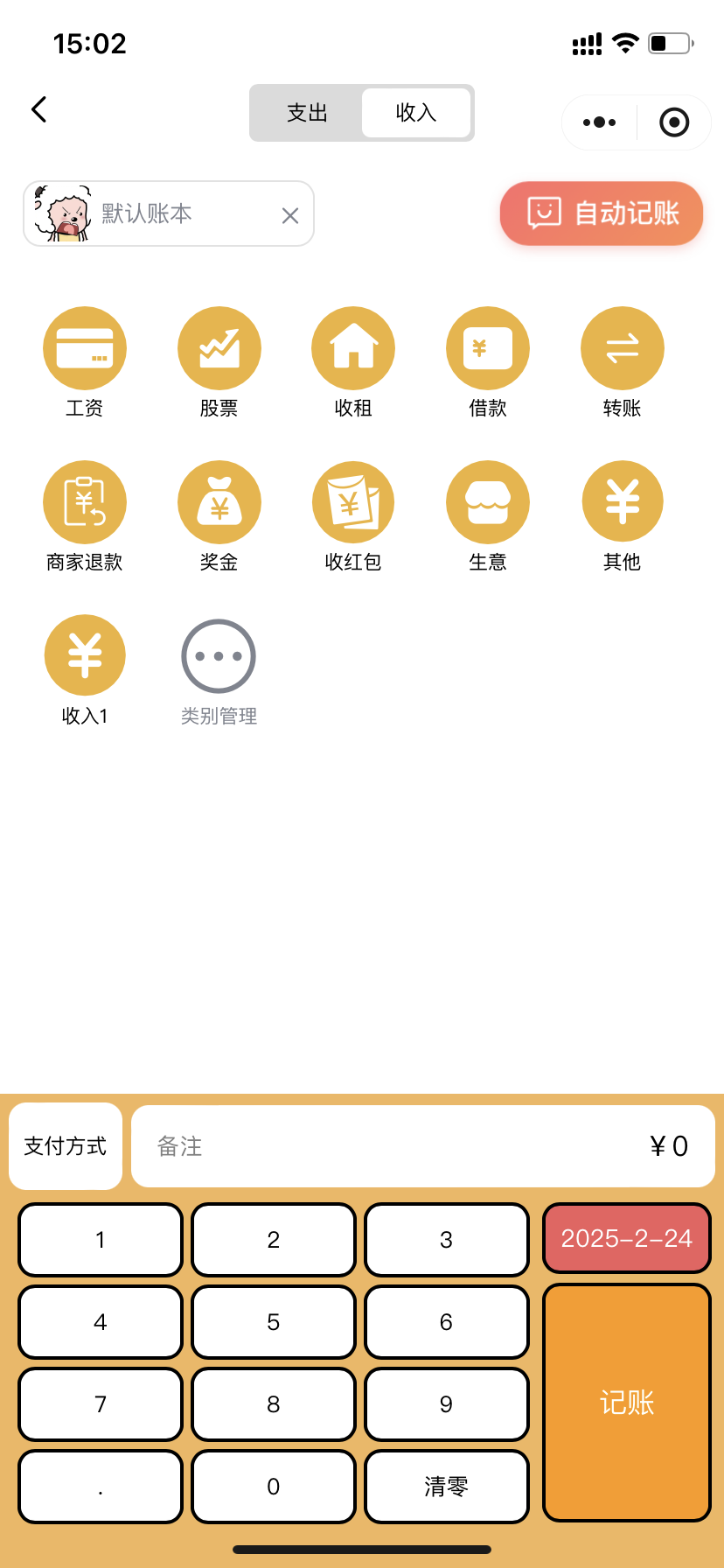Clear the 默认账本 selection
This screenshot has height=1568, width=724.
tap(290, 215)
